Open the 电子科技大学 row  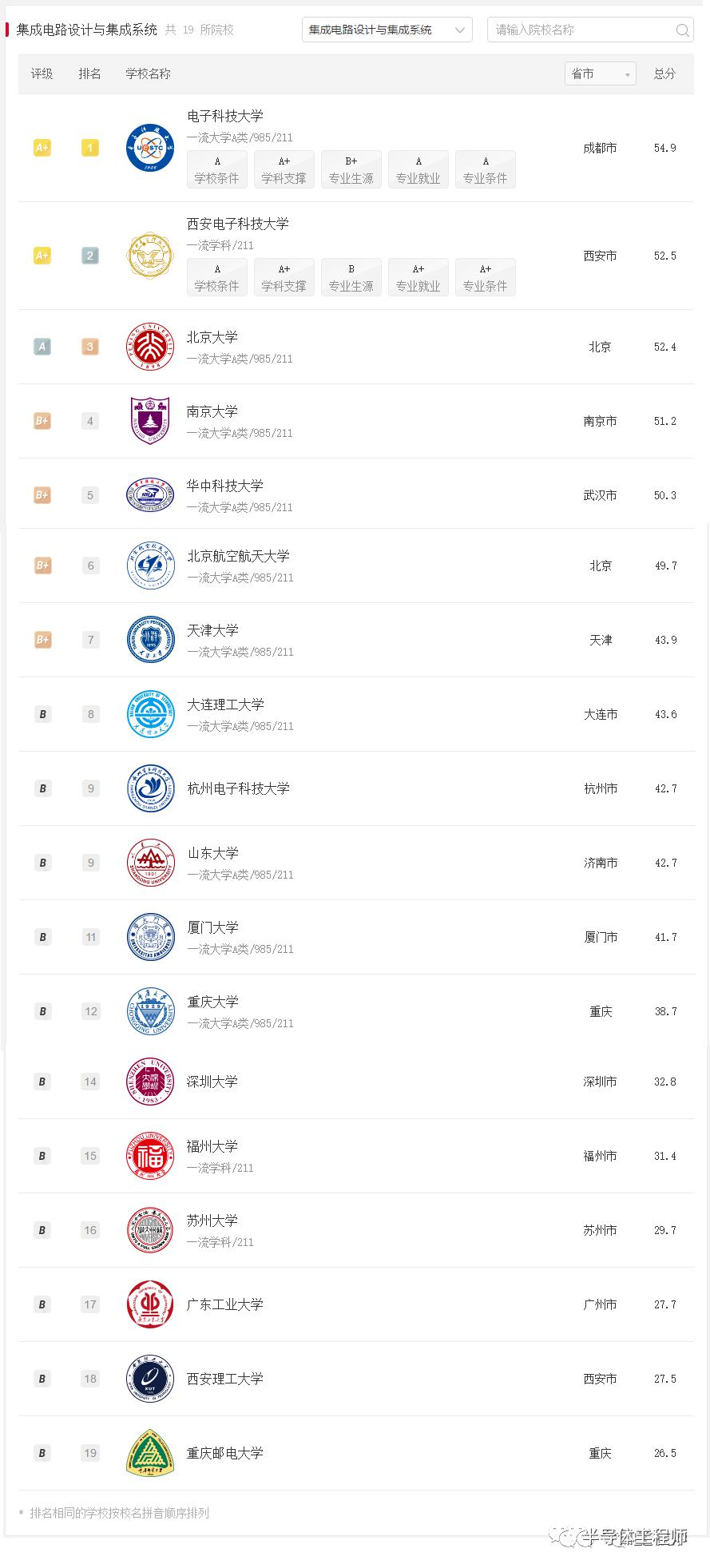pyautogui.click(x=356, y=148)
